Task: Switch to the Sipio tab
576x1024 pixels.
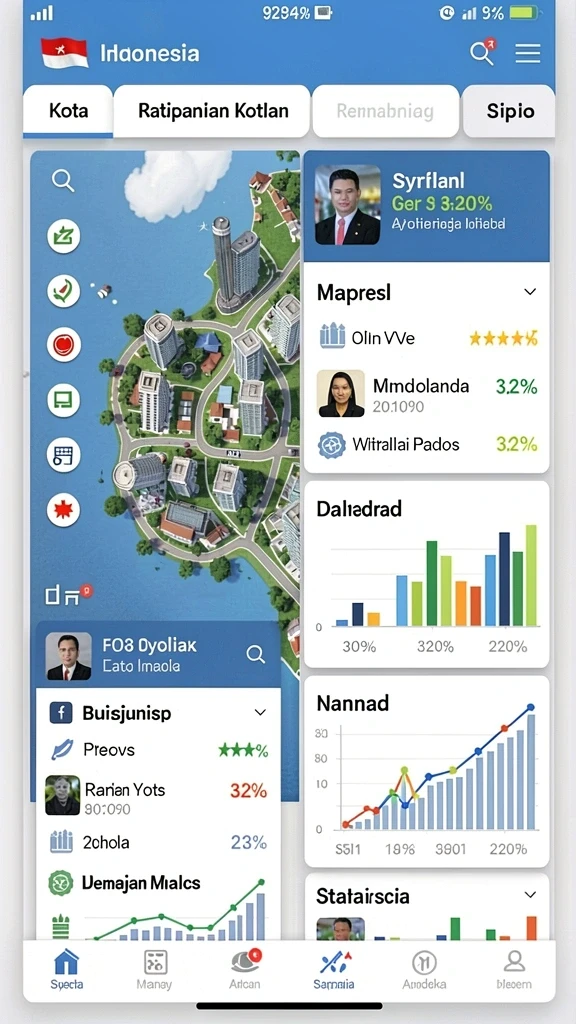Action: point(509,111)
